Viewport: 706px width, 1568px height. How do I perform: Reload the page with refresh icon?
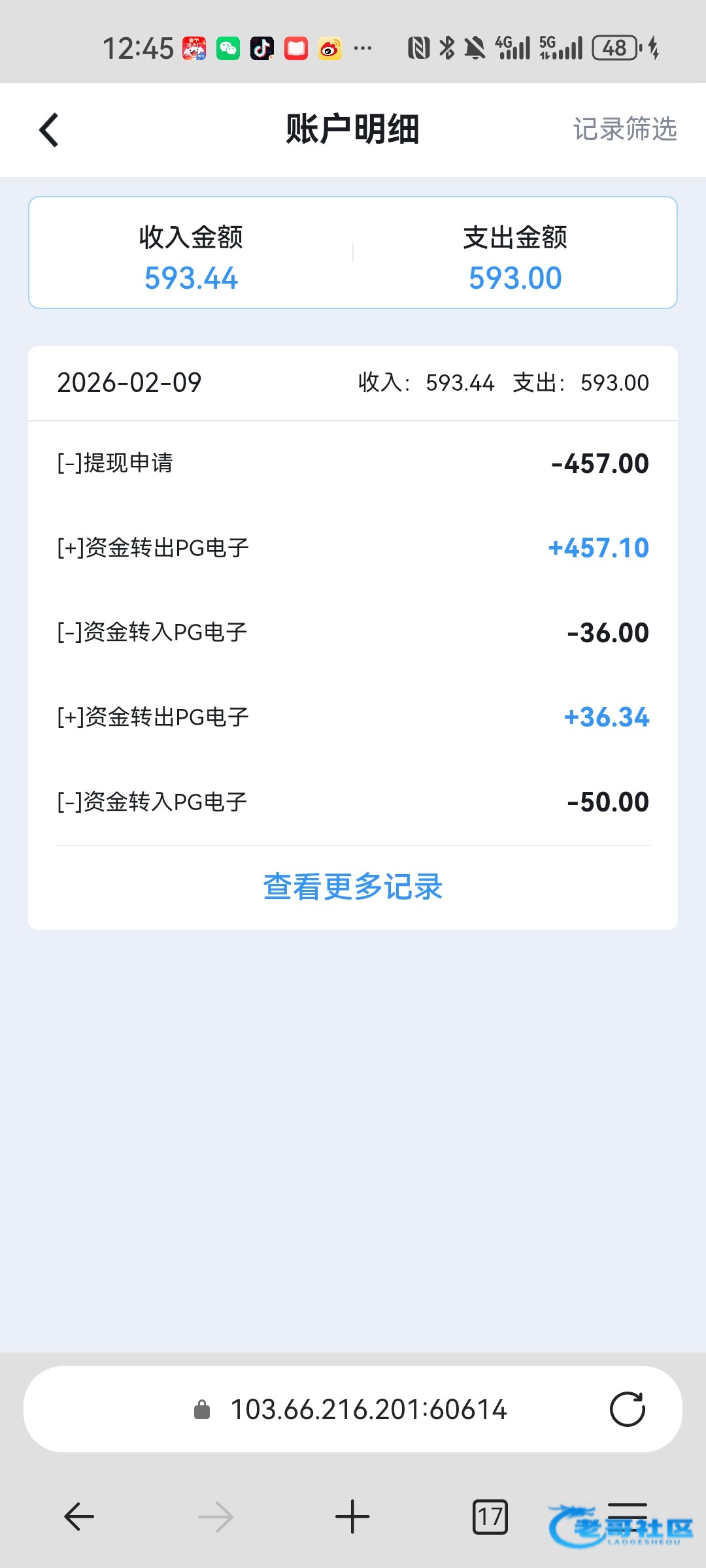(x=627, y=1409)
